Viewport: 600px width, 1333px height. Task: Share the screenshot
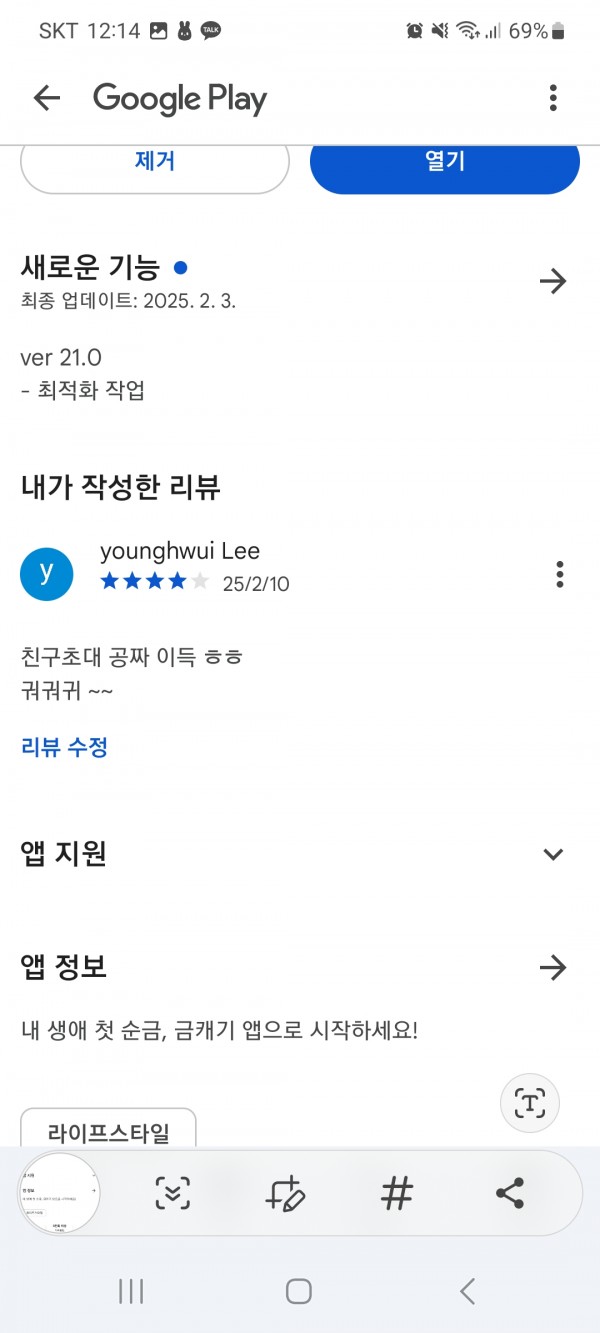pyautogui.click(x=510, y=1193)
